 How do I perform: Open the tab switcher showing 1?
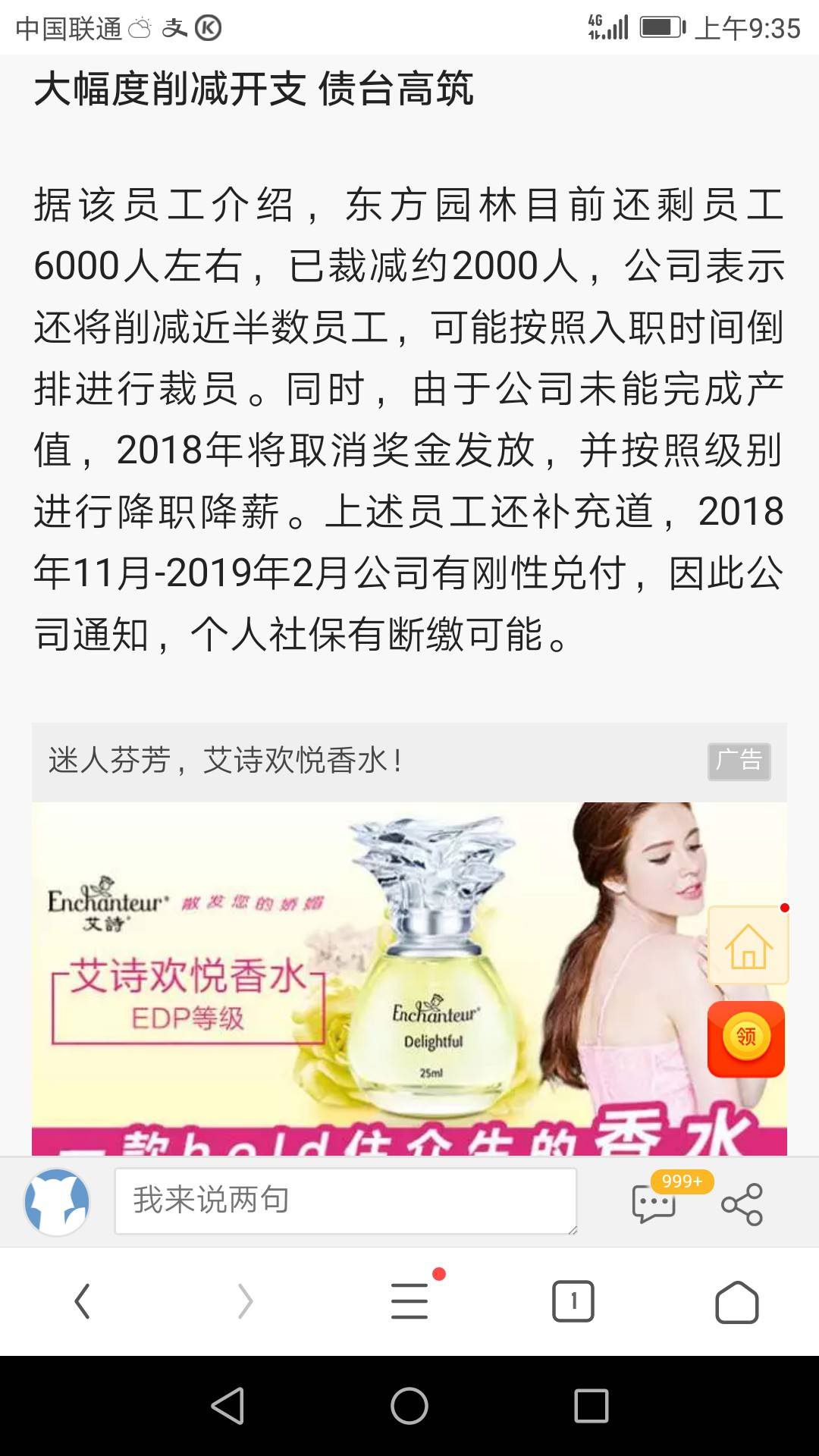coord(573,1301)
